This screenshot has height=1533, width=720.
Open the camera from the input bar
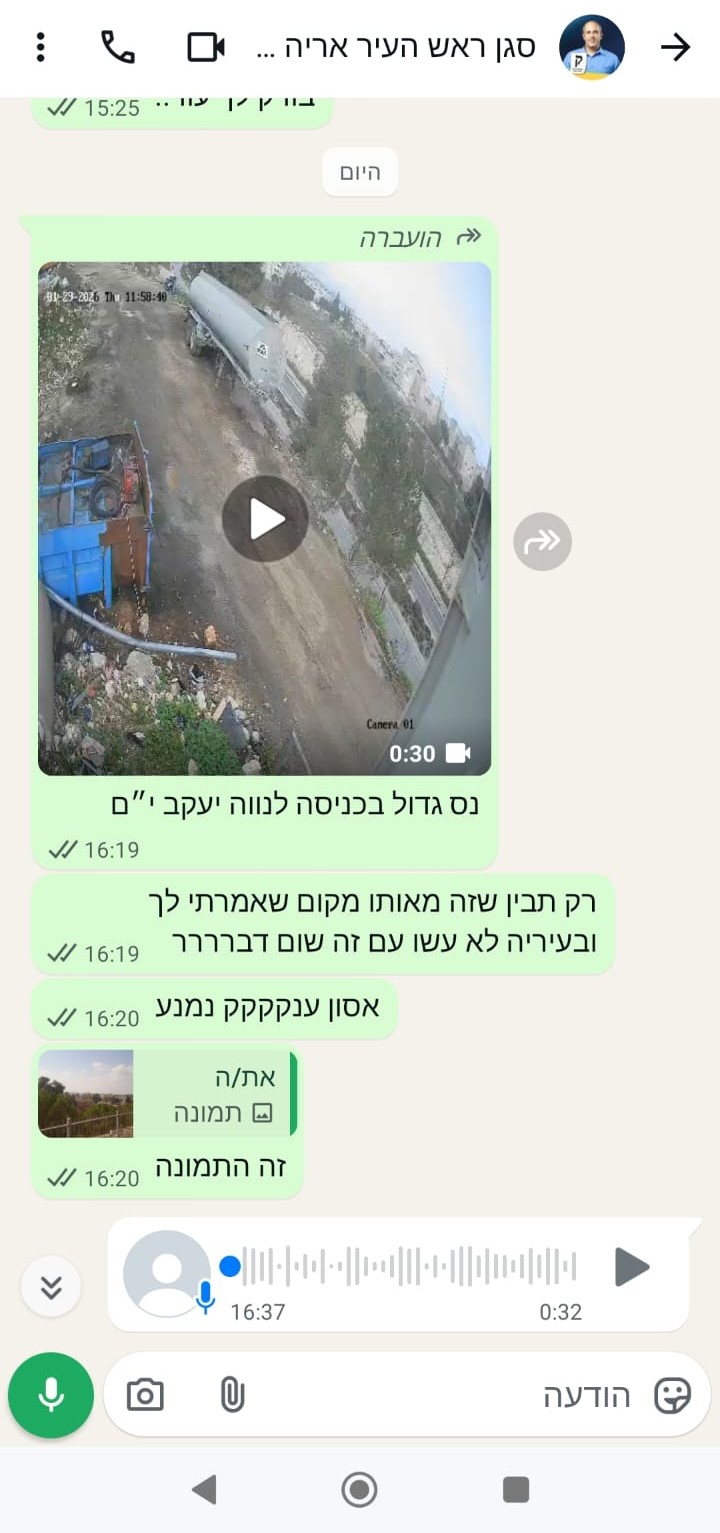145,1395
